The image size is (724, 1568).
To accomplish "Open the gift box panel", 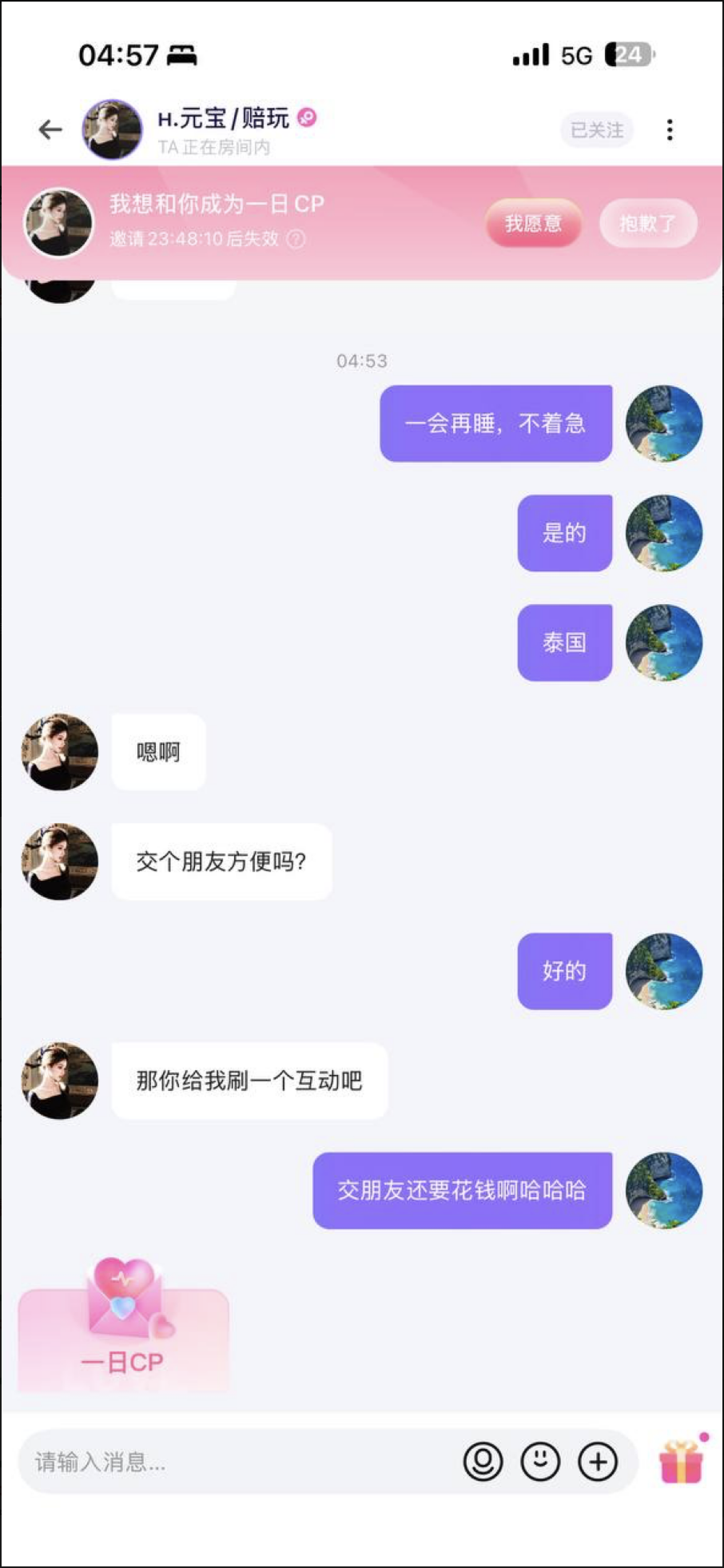I will 681,1462.
